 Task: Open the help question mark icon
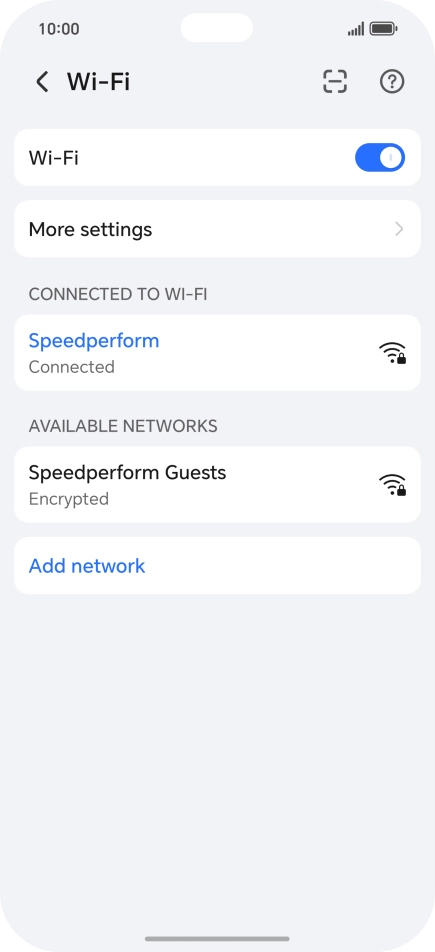[x=392, y=81]
